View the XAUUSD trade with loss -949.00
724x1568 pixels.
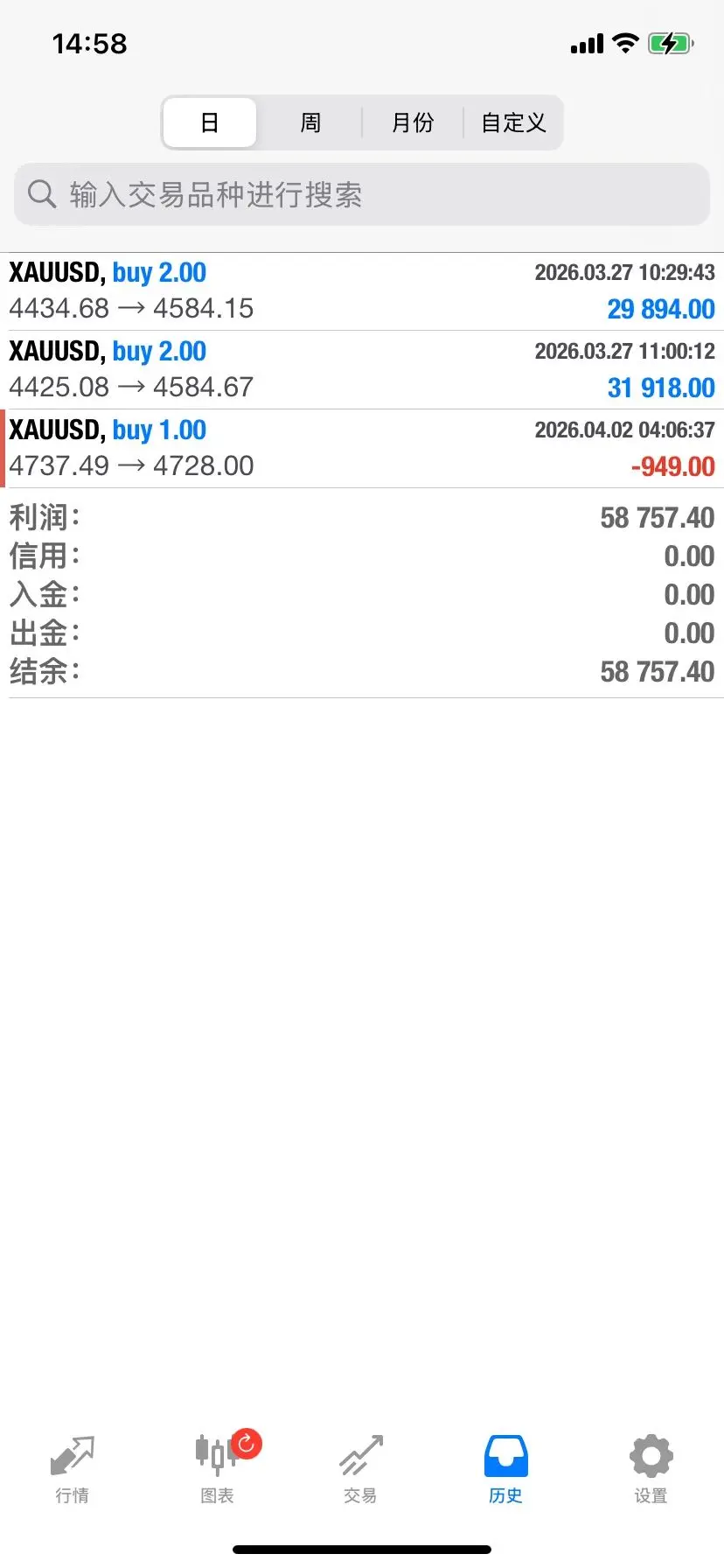tap(362, 449)
